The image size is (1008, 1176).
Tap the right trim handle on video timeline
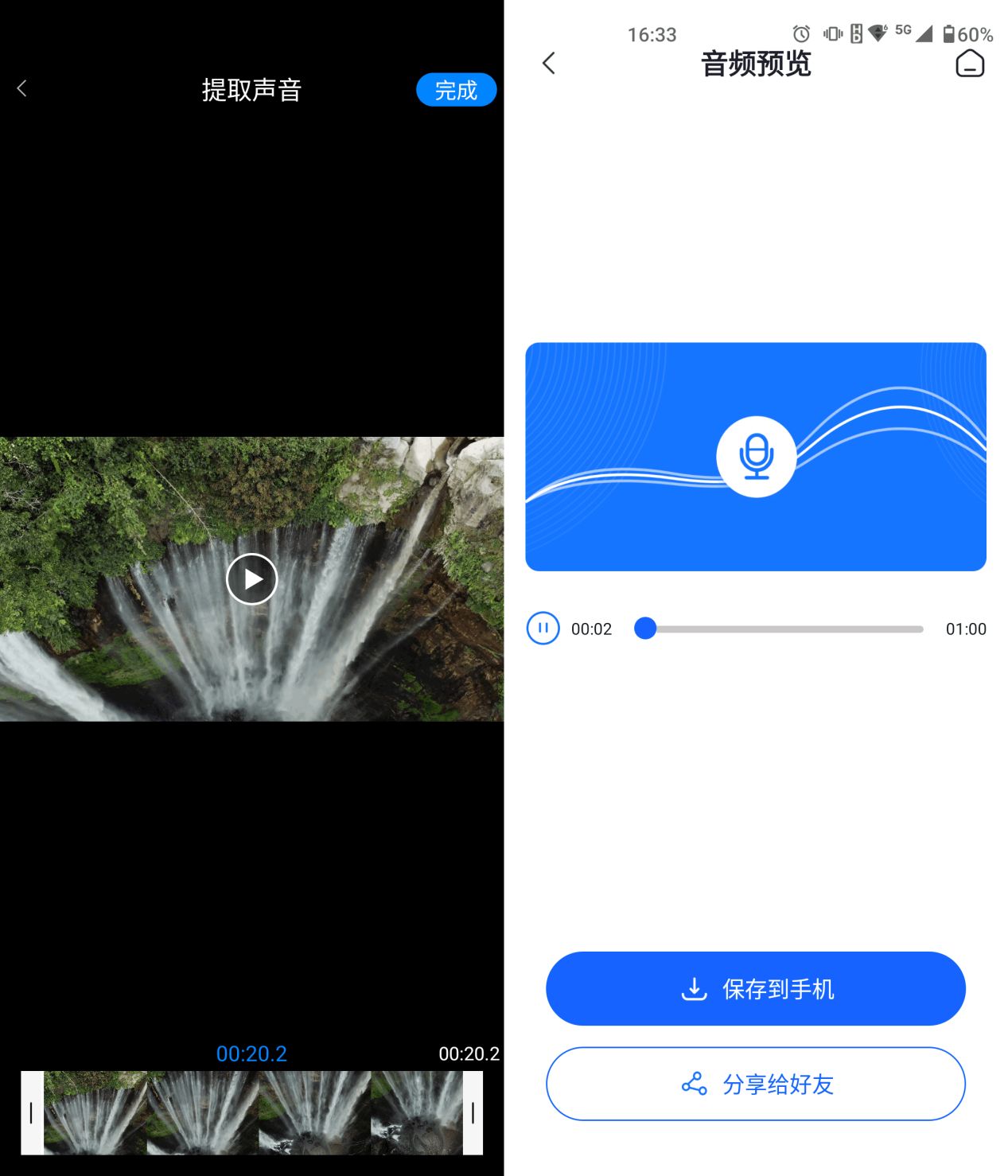[475, 1113]
